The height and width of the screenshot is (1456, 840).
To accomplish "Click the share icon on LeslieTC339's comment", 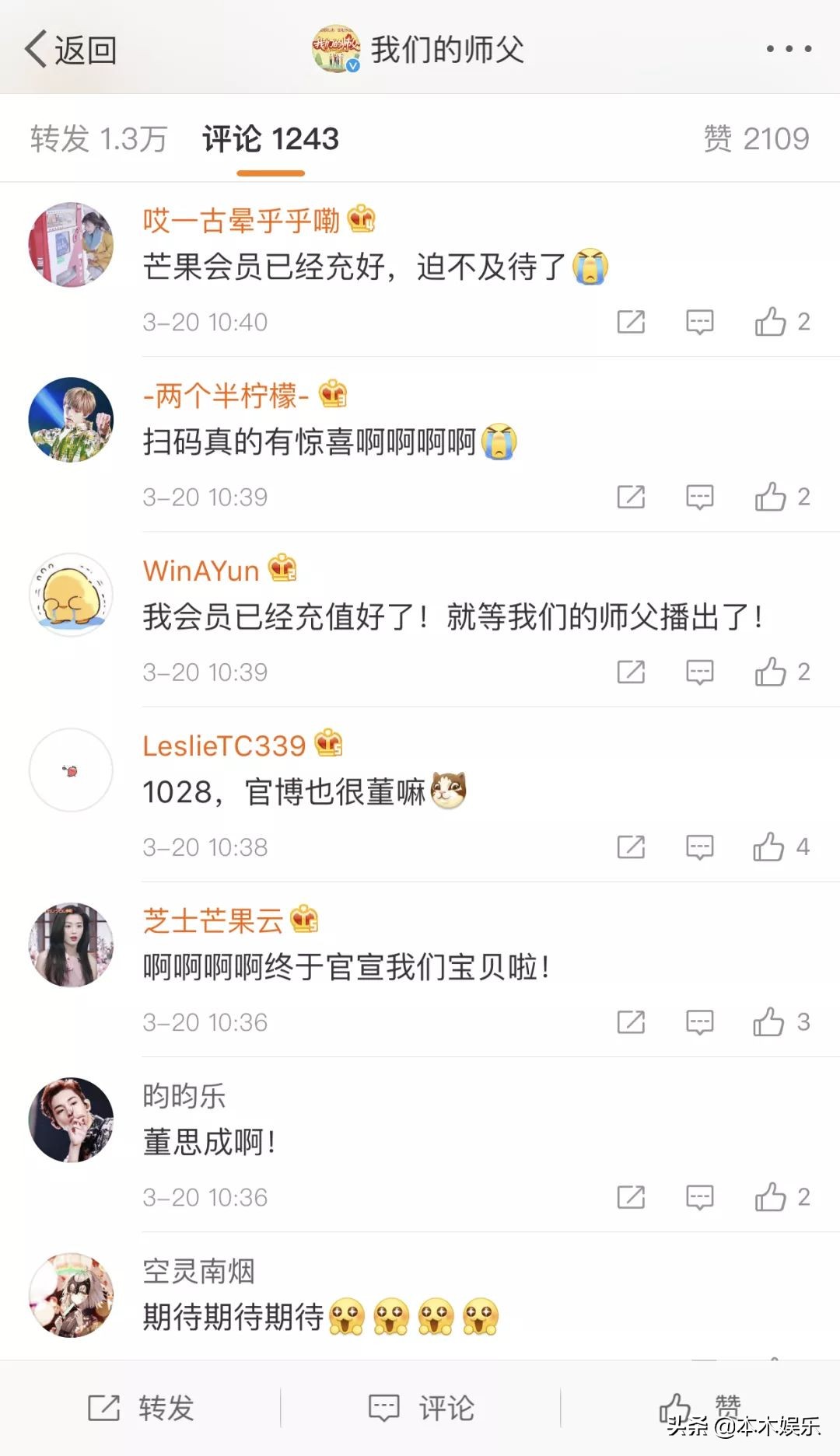I will click(632, 847).
